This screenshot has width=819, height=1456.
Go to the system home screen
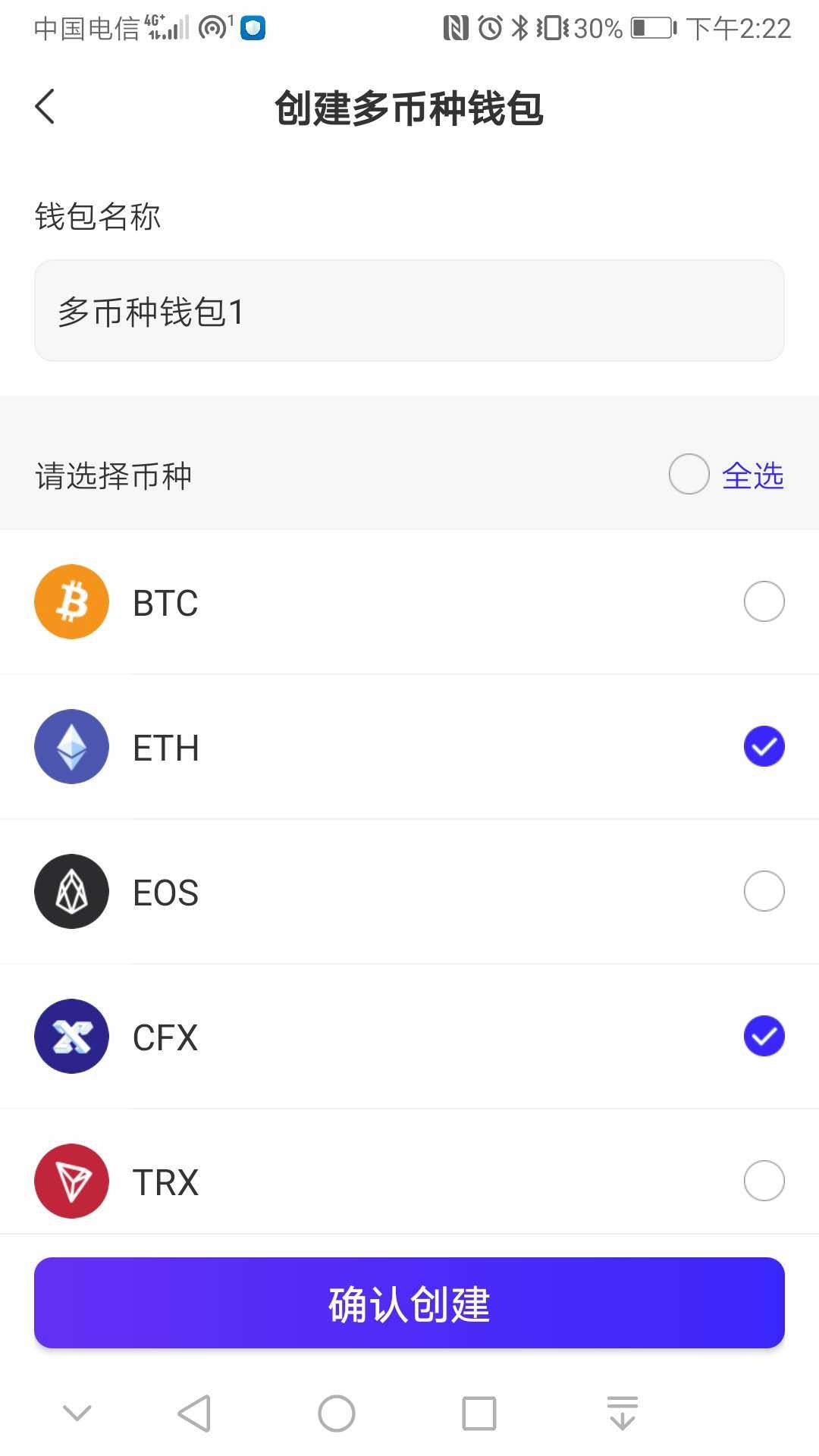(x=337, y=1414)
